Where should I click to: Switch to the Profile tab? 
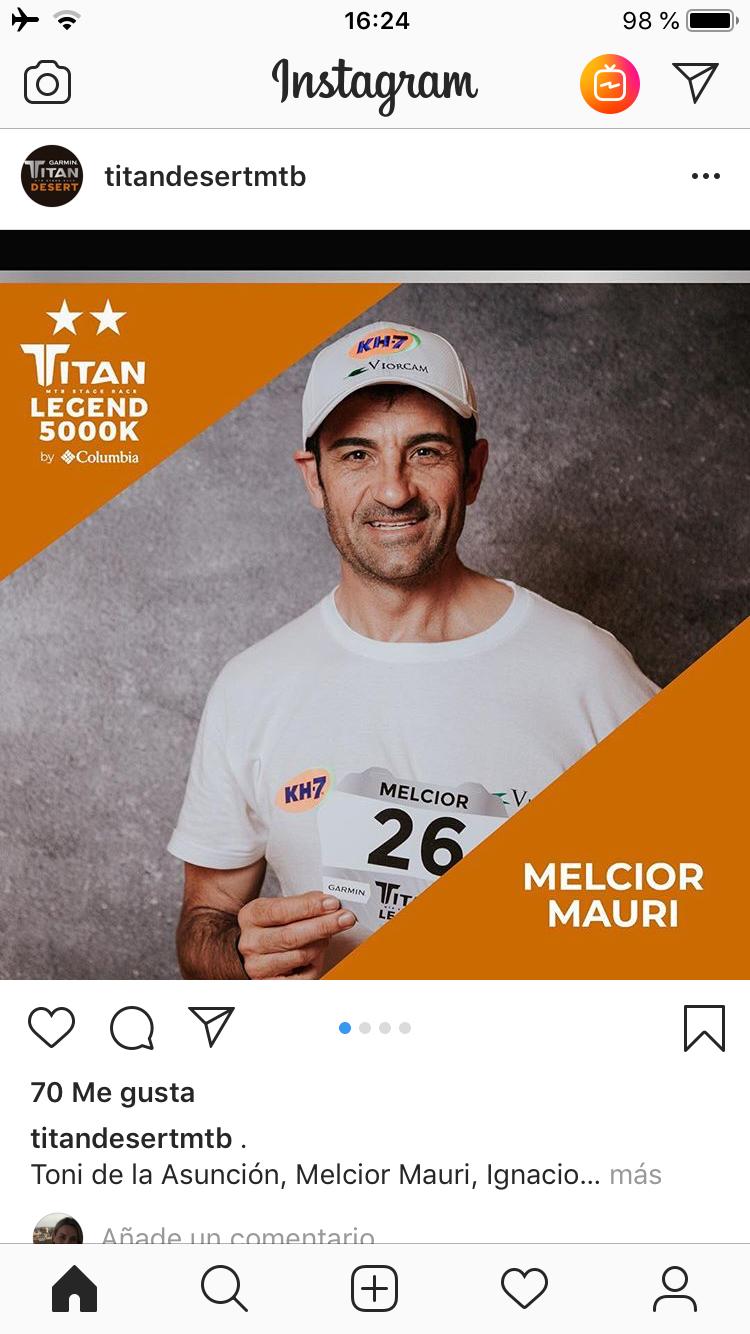675,1289
